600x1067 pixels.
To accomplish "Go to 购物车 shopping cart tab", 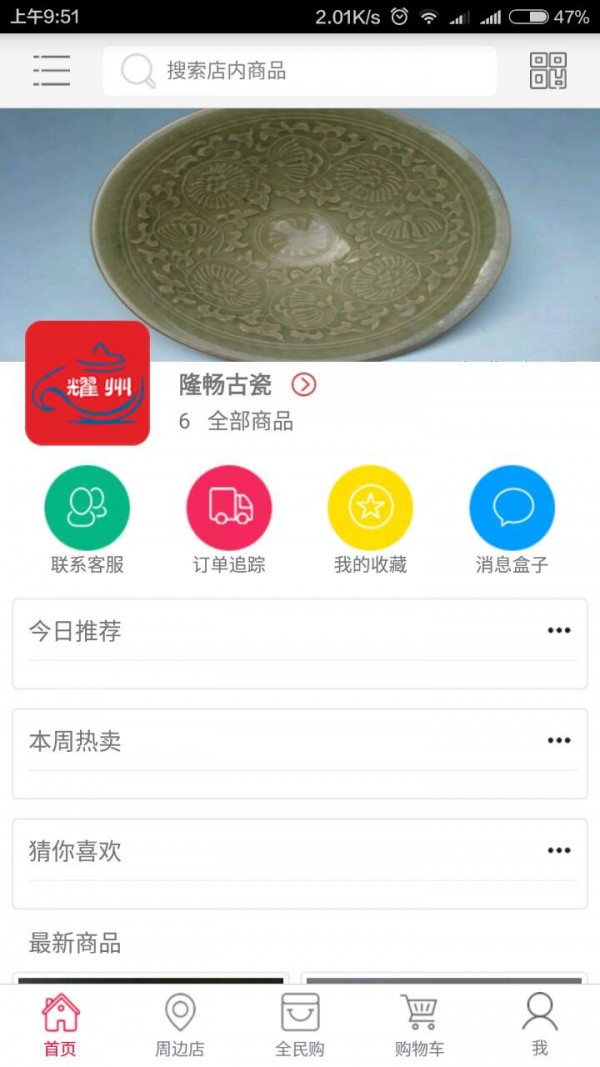I will (x=420, y=1025).
